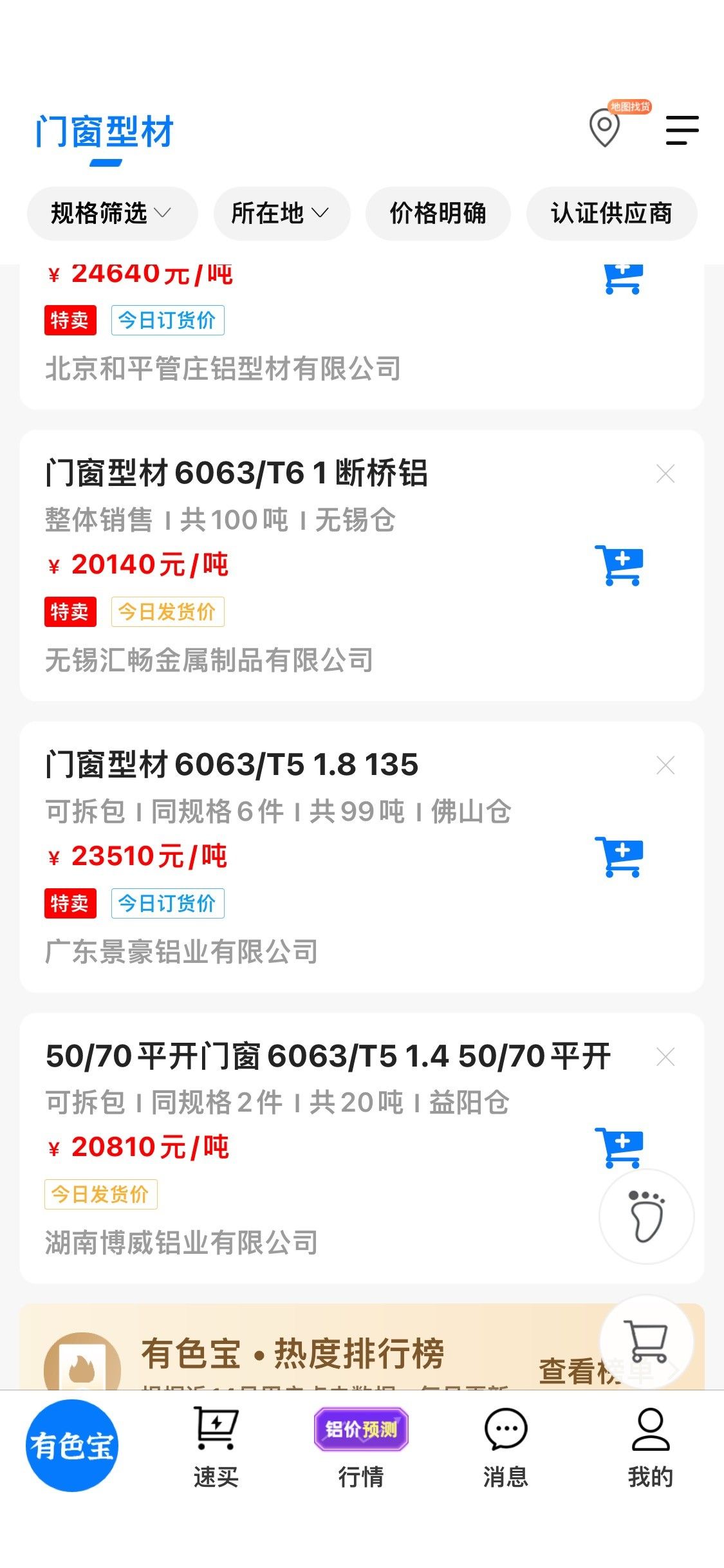724x1568 pixels.
Task: Add the 20140元 无锡仓 item to cart
Action: tap(619, 565)
